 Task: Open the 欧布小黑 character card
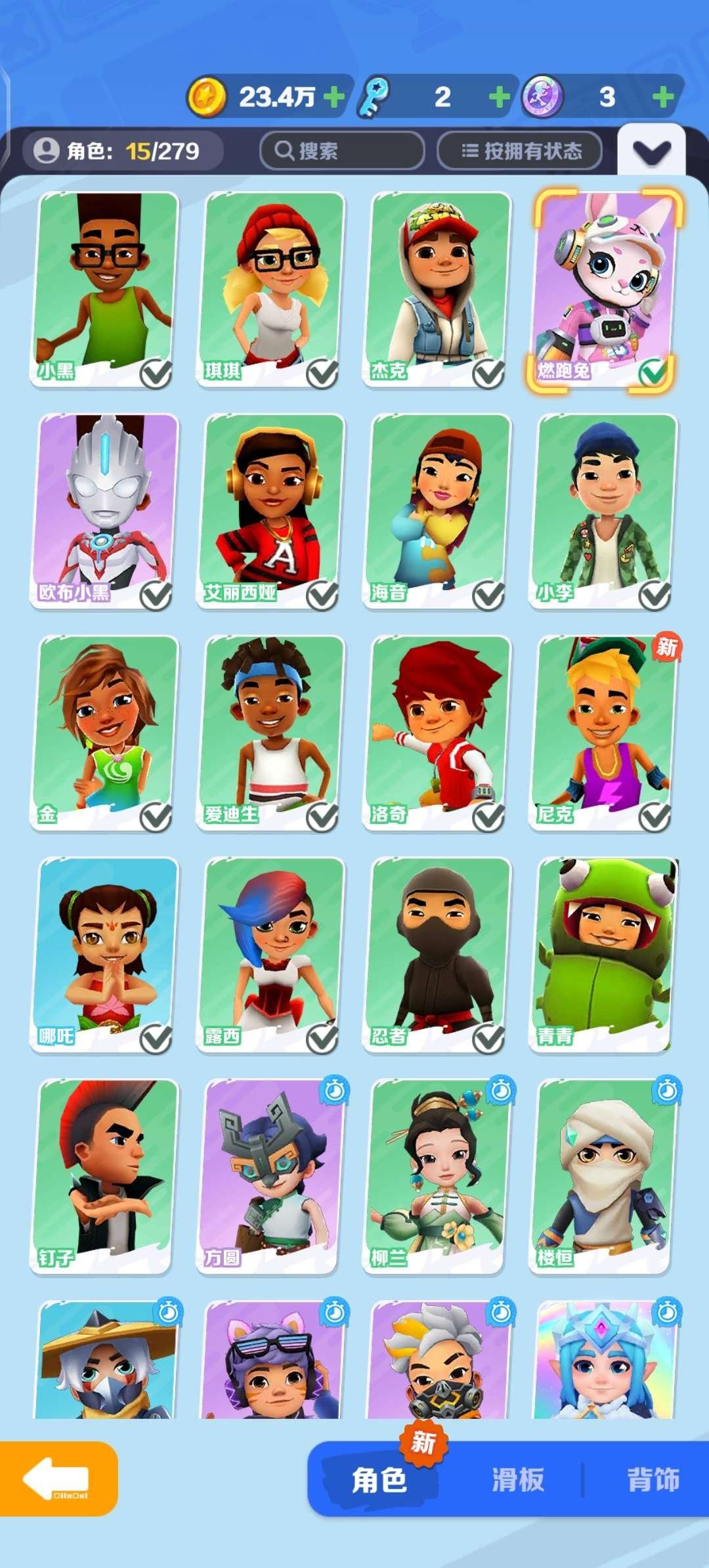105,511
